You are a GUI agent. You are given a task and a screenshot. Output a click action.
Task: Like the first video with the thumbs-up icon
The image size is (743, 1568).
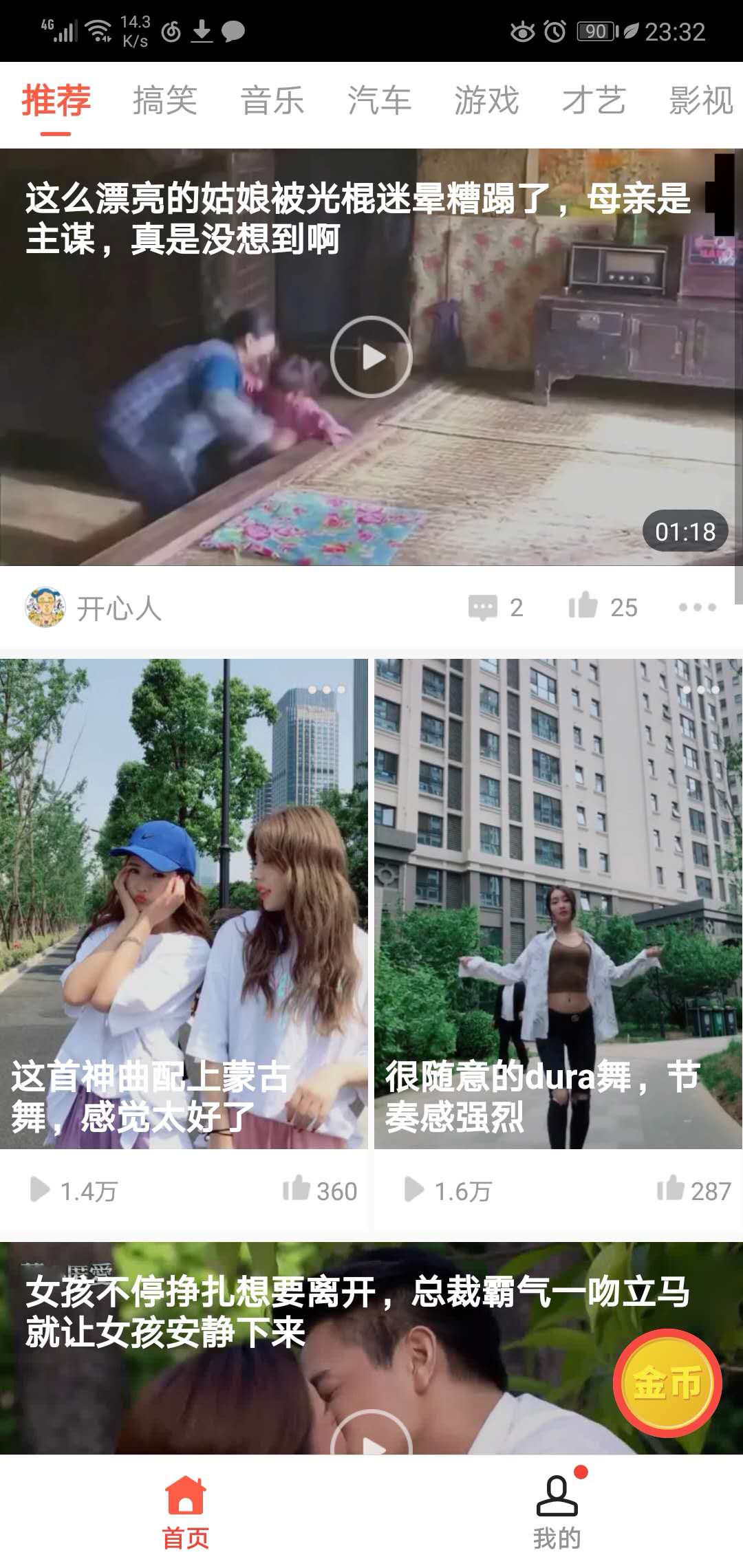point(584,605)
